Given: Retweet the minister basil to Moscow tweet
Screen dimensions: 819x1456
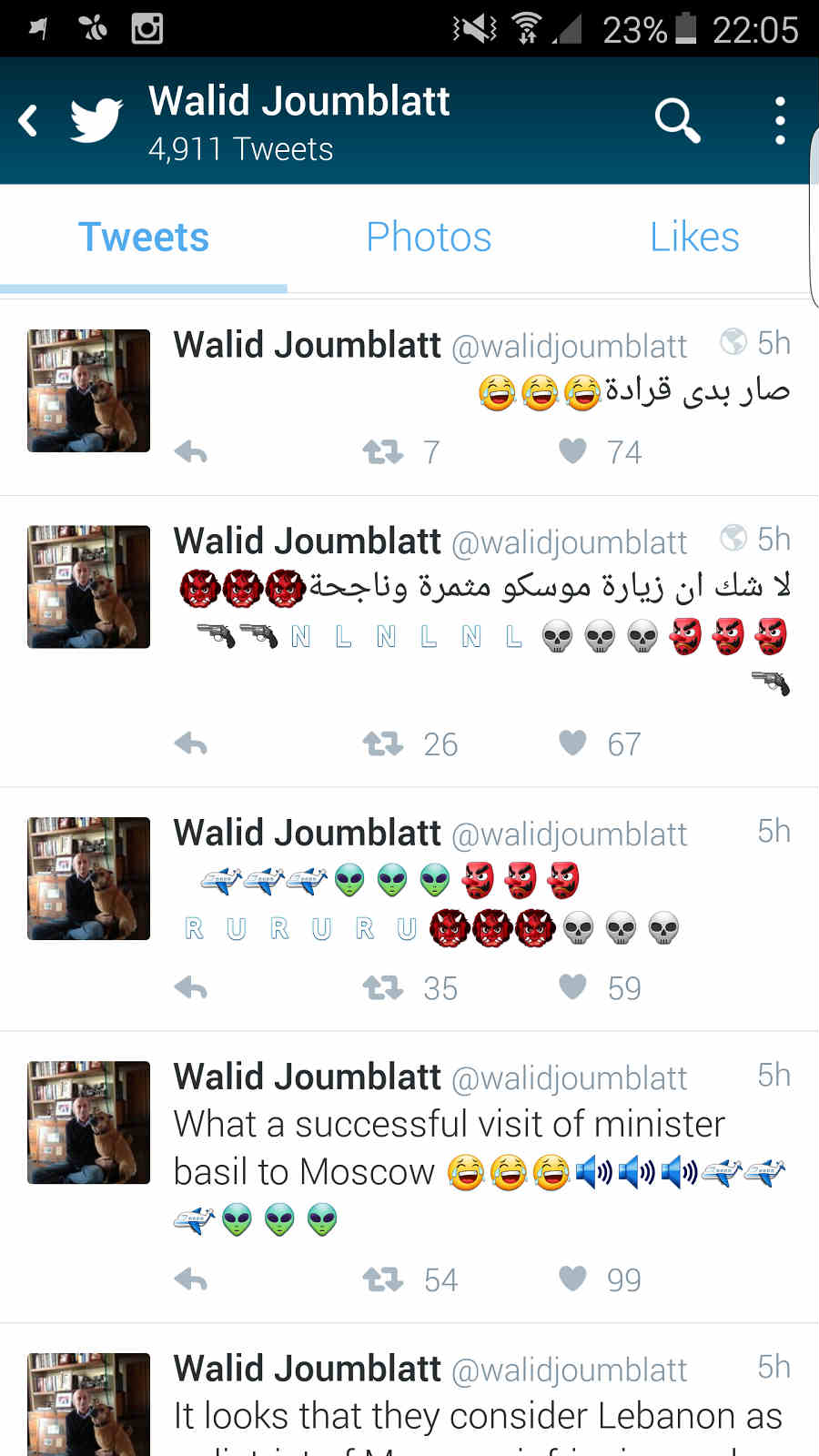Looking at the screenshot, I should (383, 1279).
